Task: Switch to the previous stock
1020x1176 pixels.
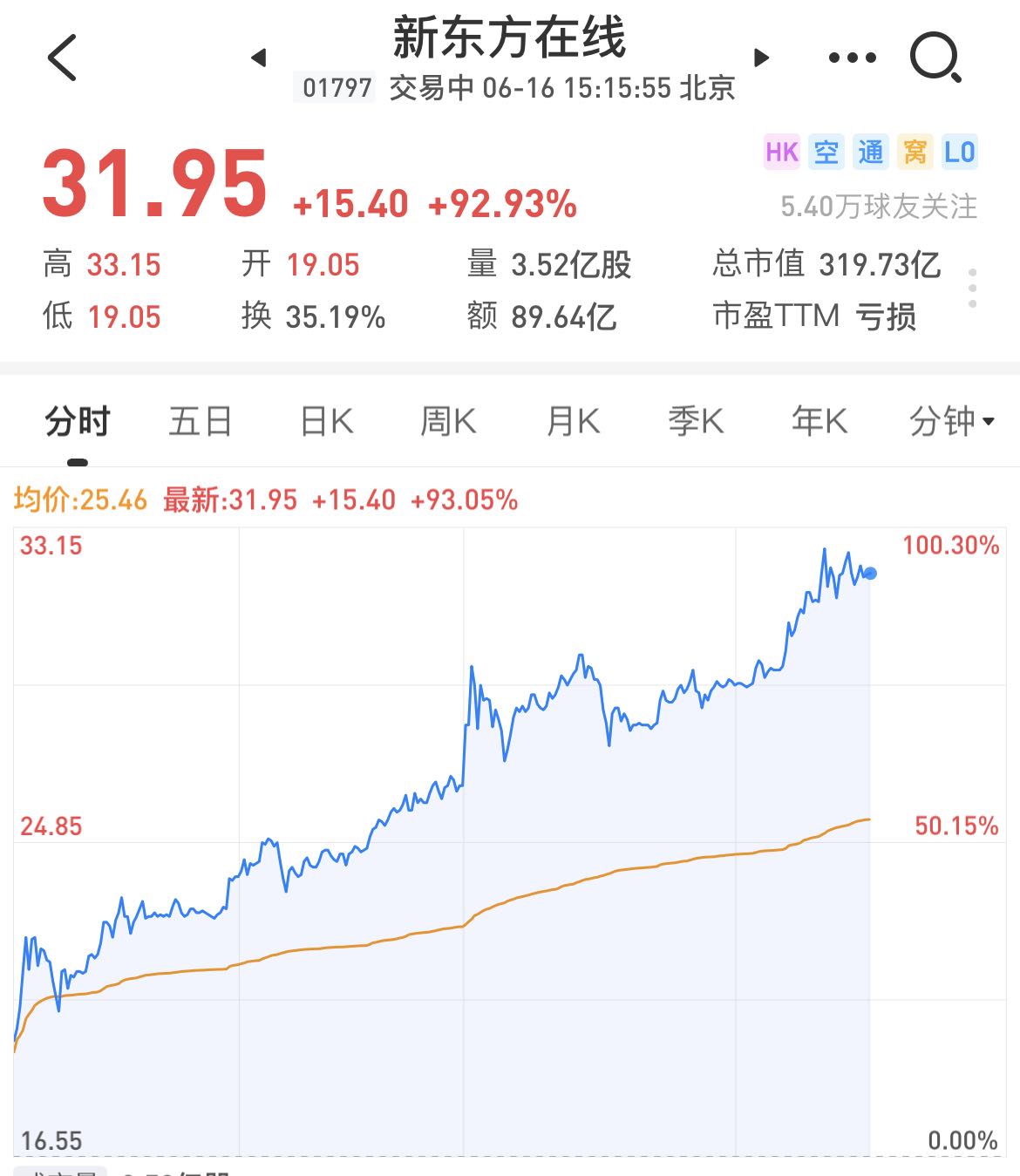Action: click(x=258, y=58)
